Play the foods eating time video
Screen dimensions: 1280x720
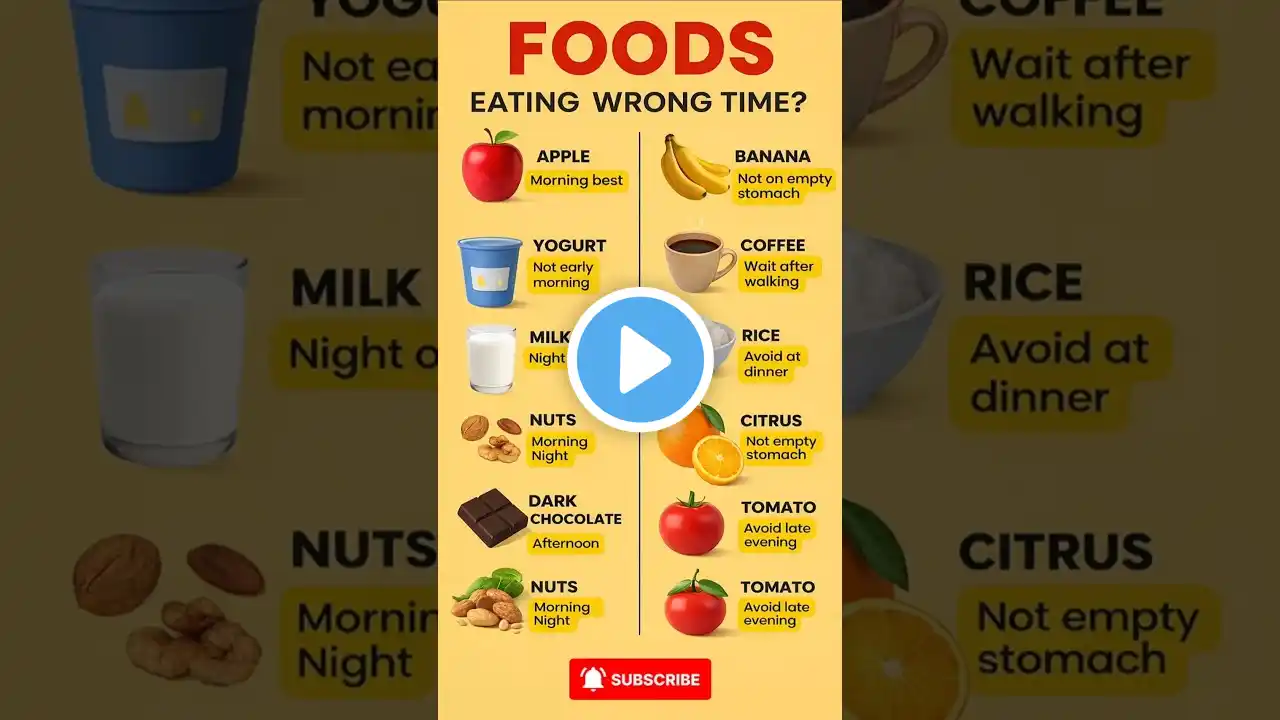click(640, 360)
